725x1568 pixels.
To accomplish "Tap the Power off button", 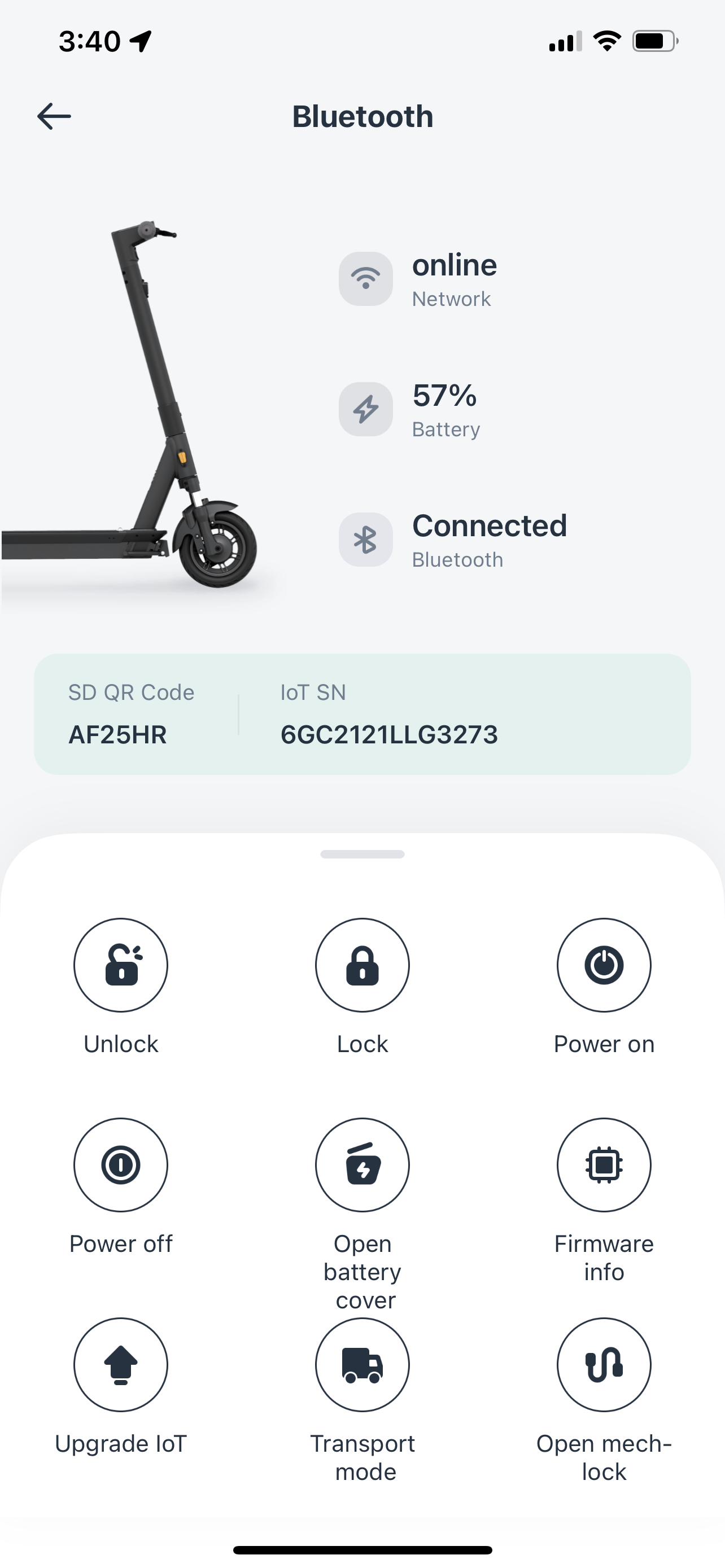I will tap(120, 1165).
